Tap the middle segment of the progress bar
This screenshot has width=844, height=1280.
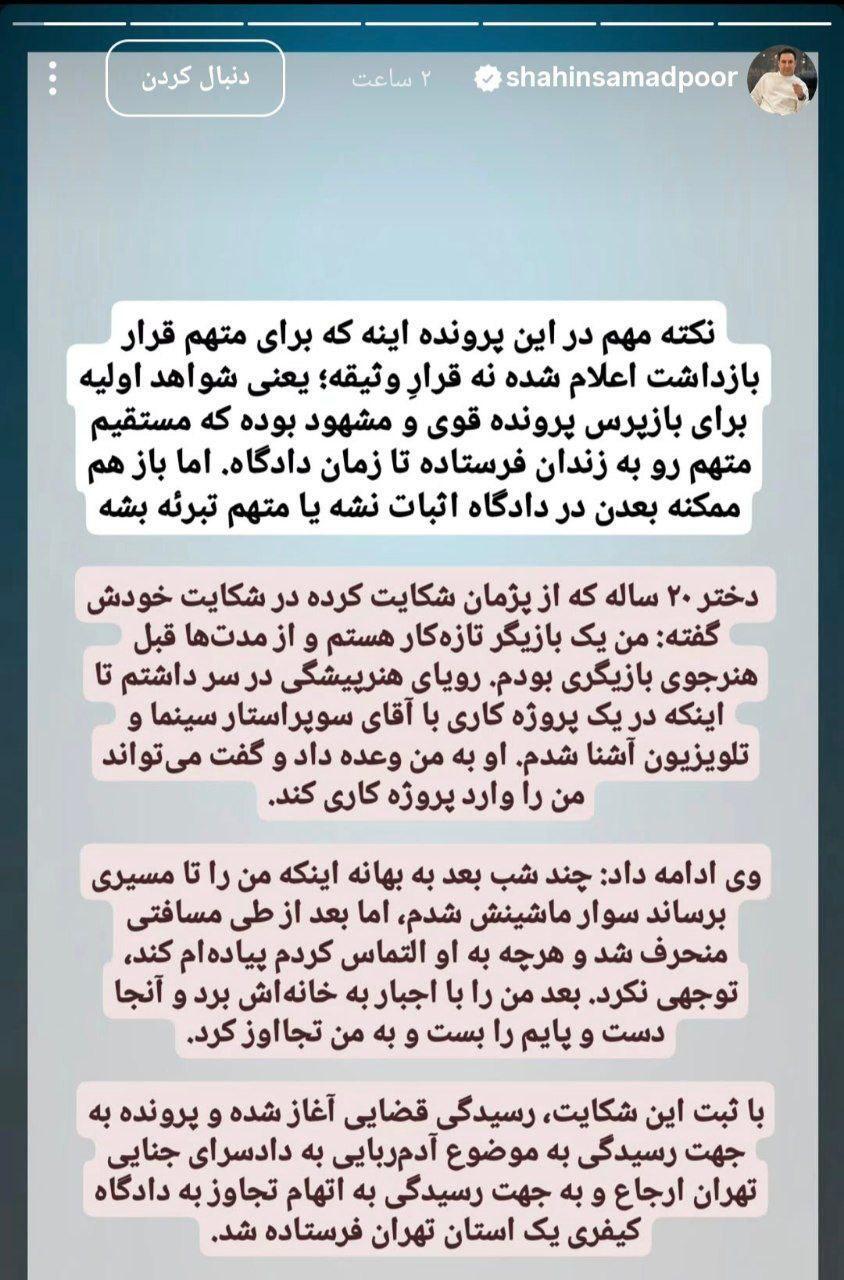(422, 18)
